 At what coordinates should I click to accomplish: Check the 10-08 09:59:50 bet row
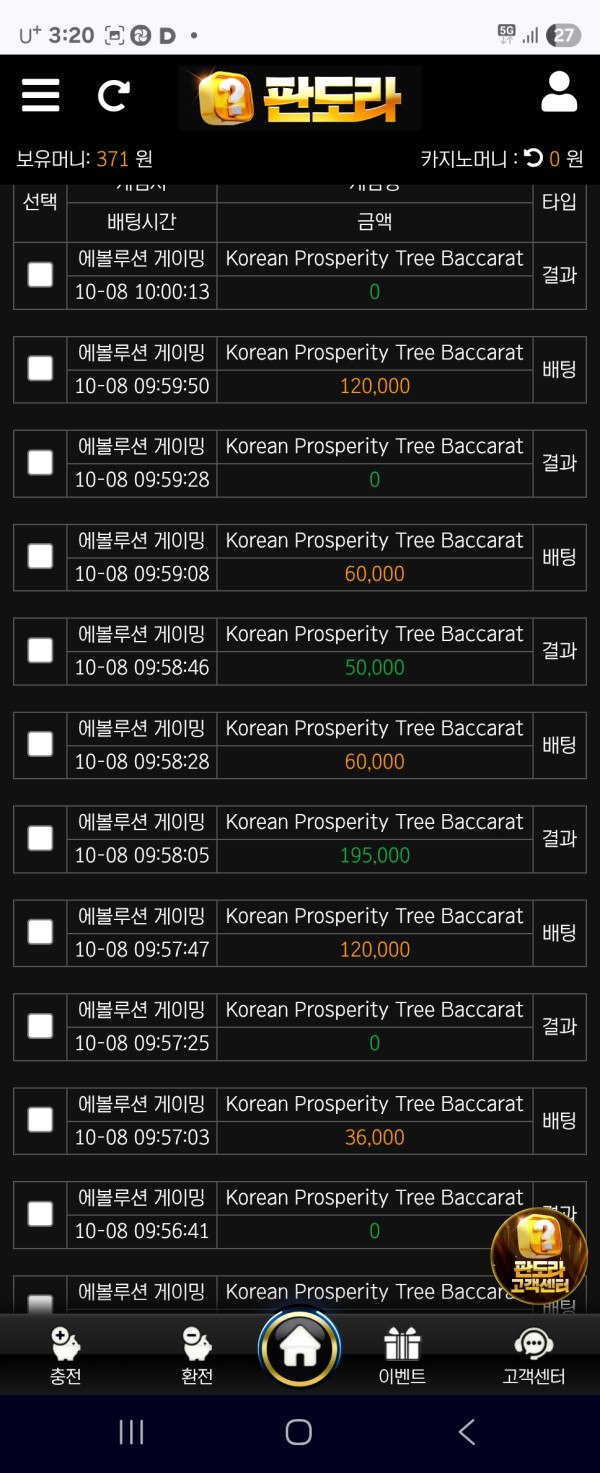point(40,369)
